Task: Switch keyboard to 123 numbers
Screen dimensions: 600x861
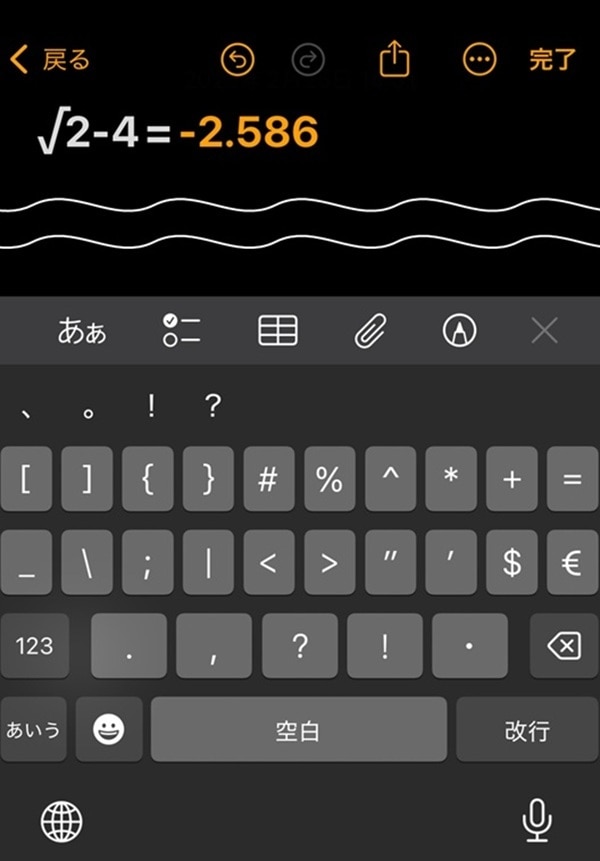Action: (34, 645)
